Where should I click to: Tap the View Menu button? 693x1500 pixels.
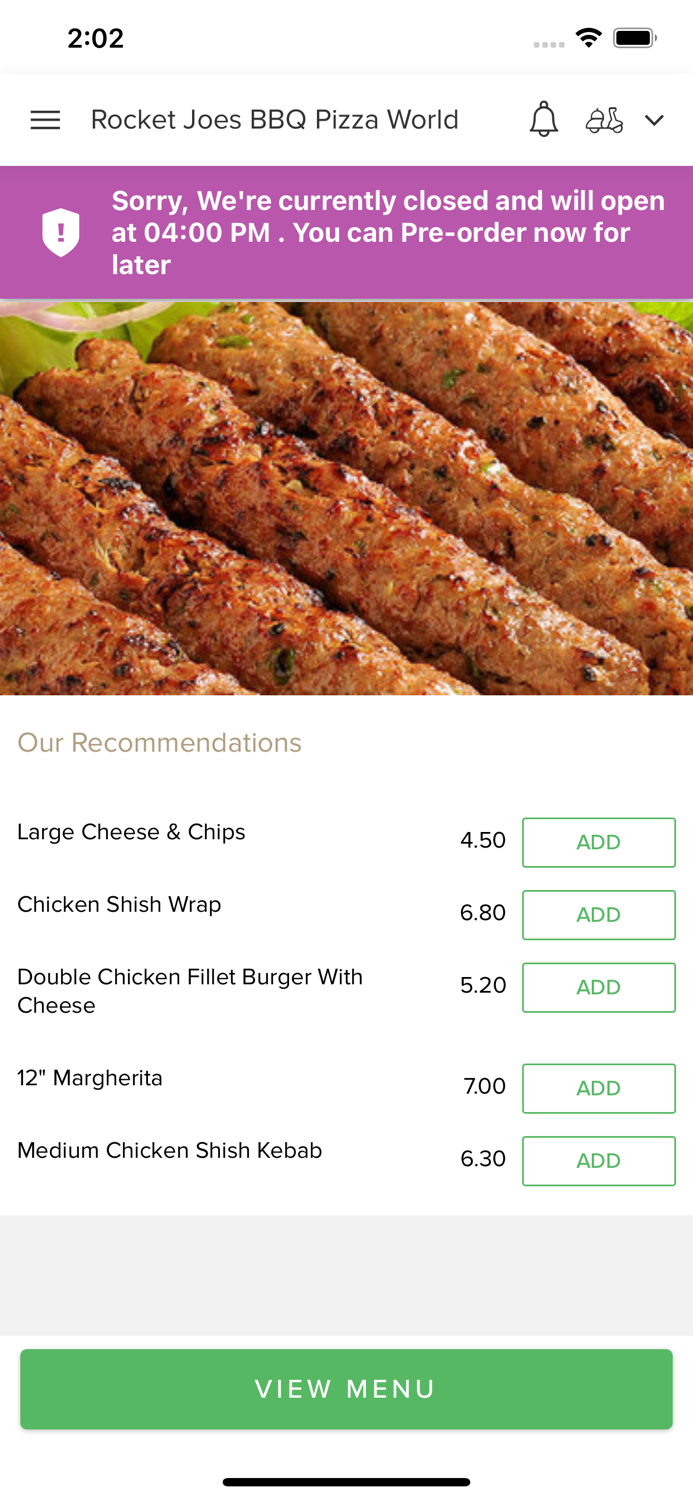(346, 1389)
